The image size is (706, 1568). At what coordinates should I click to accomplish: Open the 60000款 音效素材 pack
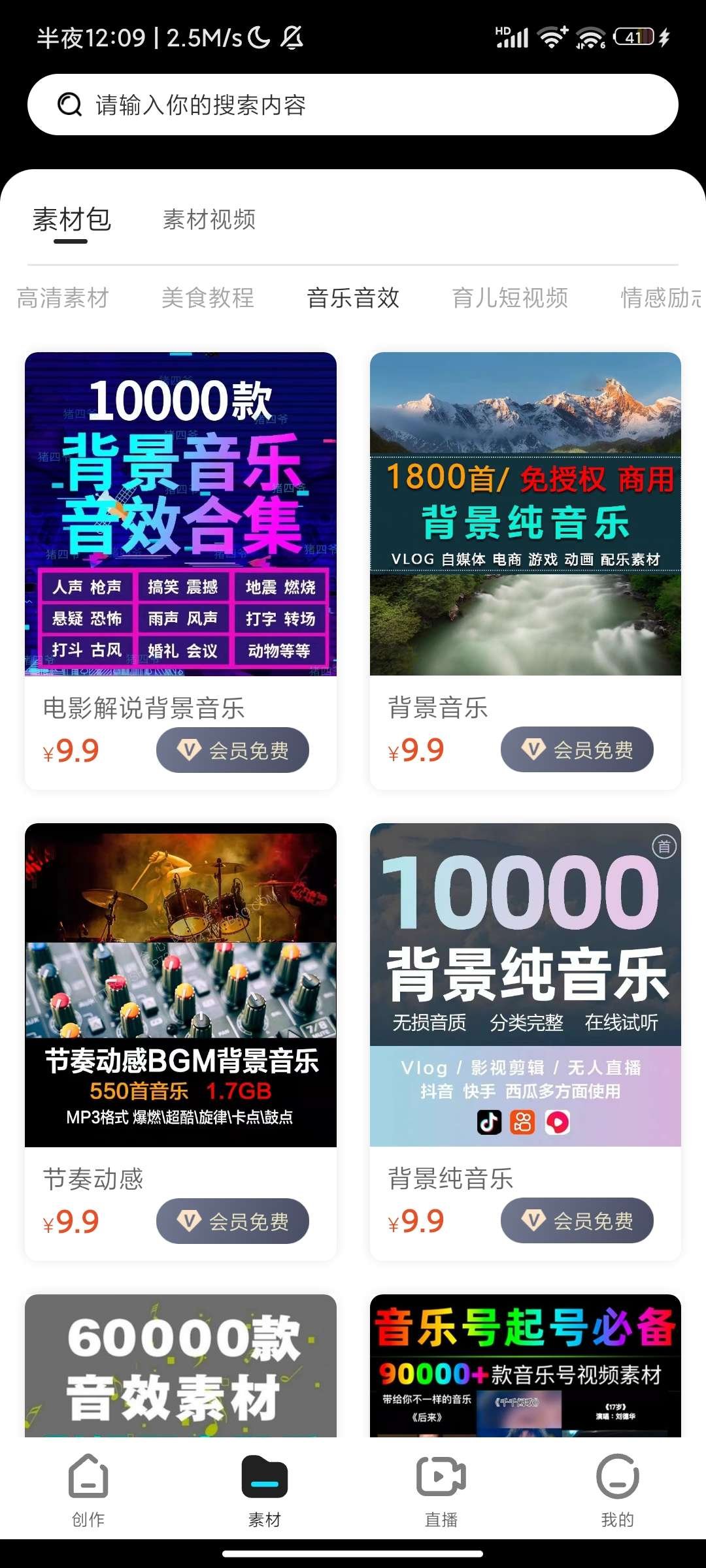pyautogui.click(x=180, y=1365)
